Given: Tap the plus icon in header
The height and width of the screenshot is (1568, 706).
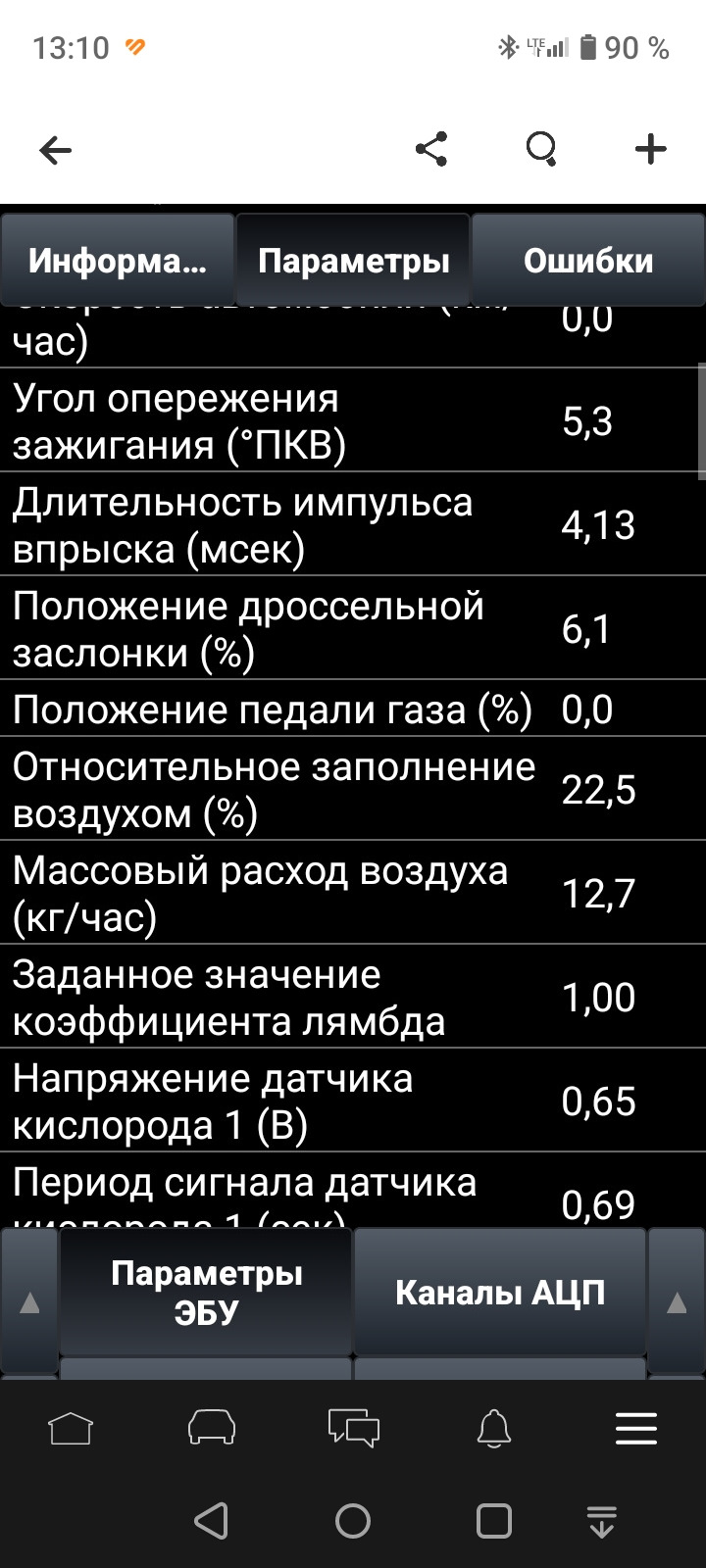Looking at the screenshot, I should tap(650, 149).
